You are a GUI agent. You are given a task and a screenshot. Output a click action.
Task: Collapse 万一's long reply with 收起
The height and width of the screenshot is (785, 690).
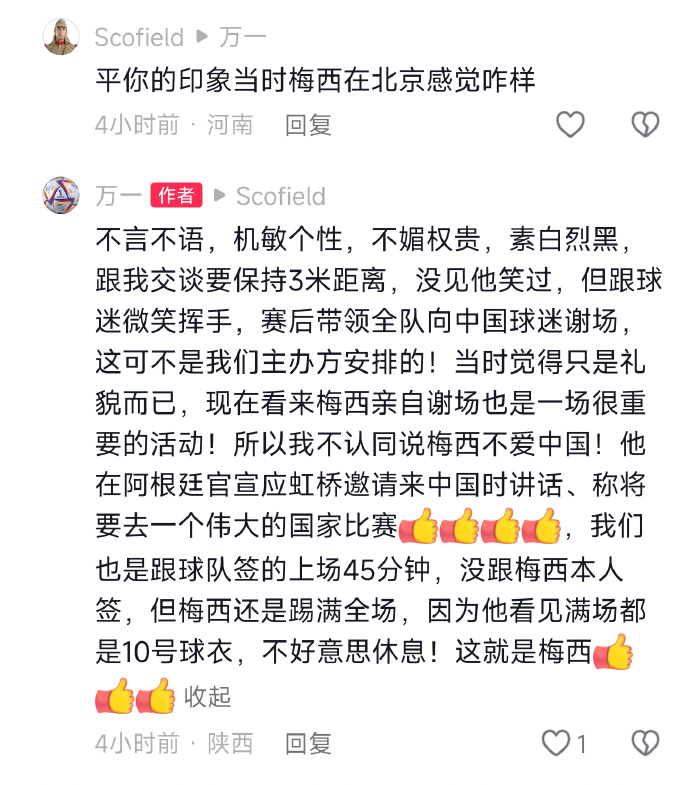click(x=208, y=697)
